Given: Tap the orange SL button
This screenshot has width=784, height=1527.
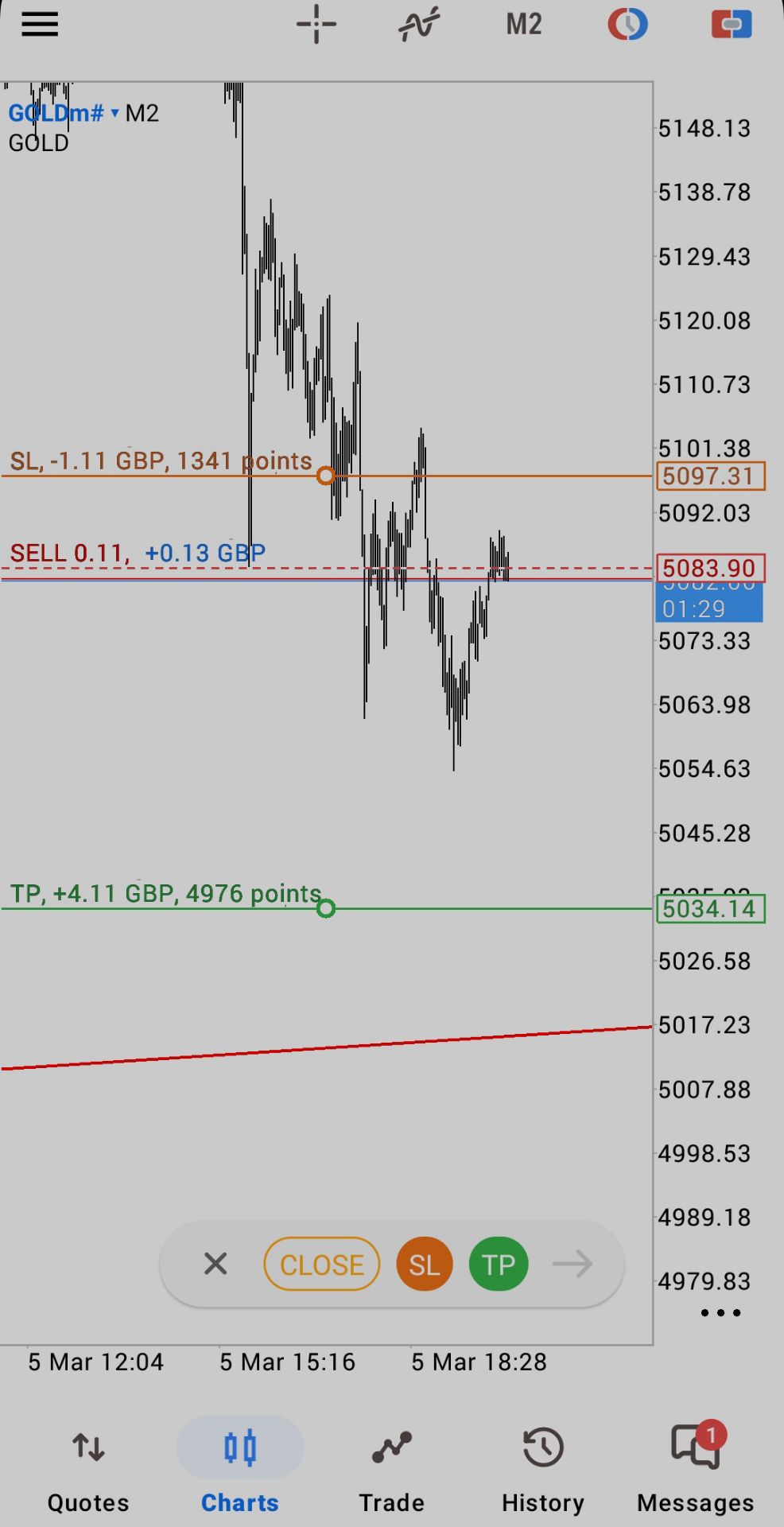Looking at the screenshot, I should tap(424, 1264).
